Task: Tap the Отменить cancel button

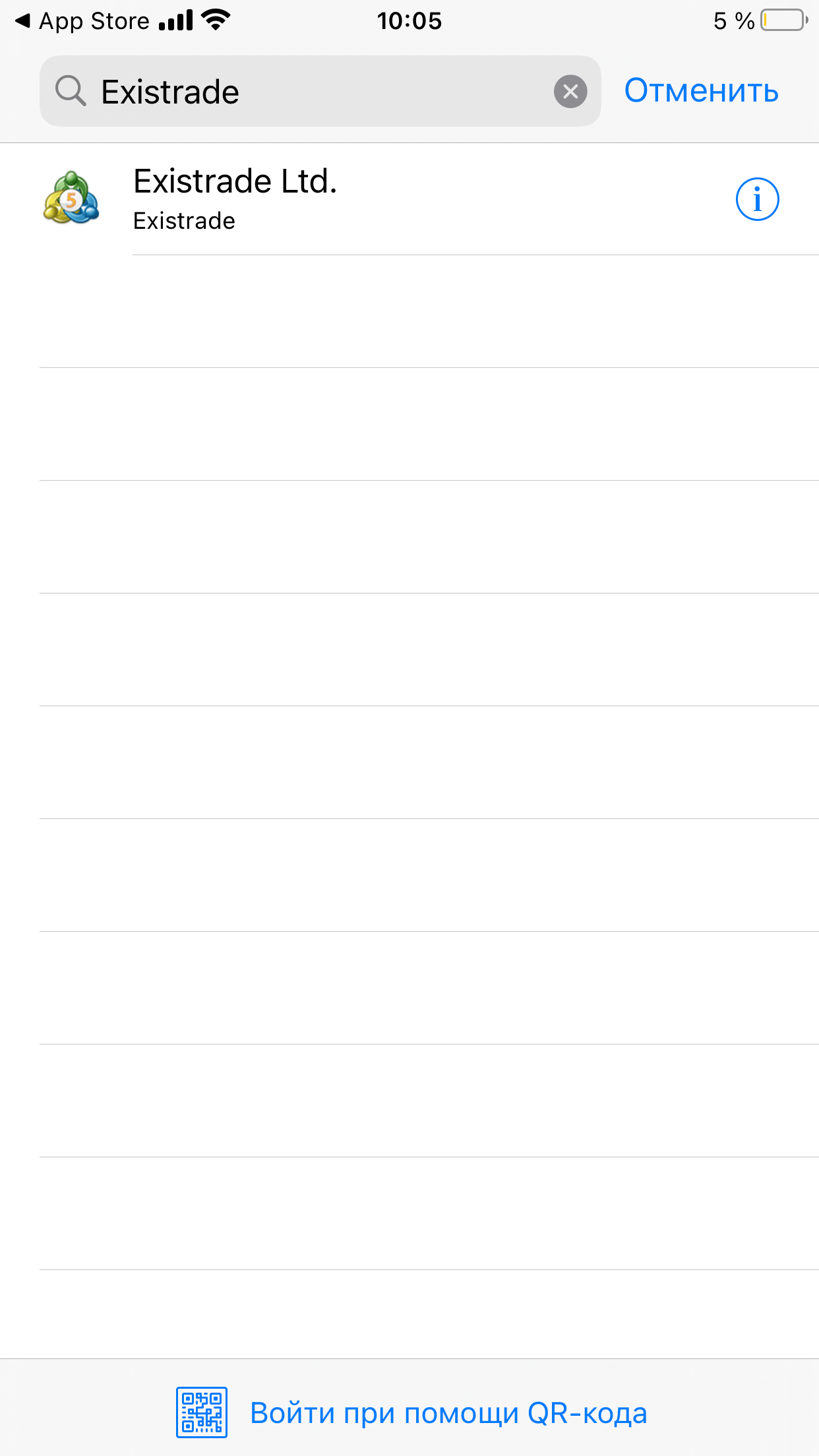Action: pyautogui.click(x=701, y=90)
